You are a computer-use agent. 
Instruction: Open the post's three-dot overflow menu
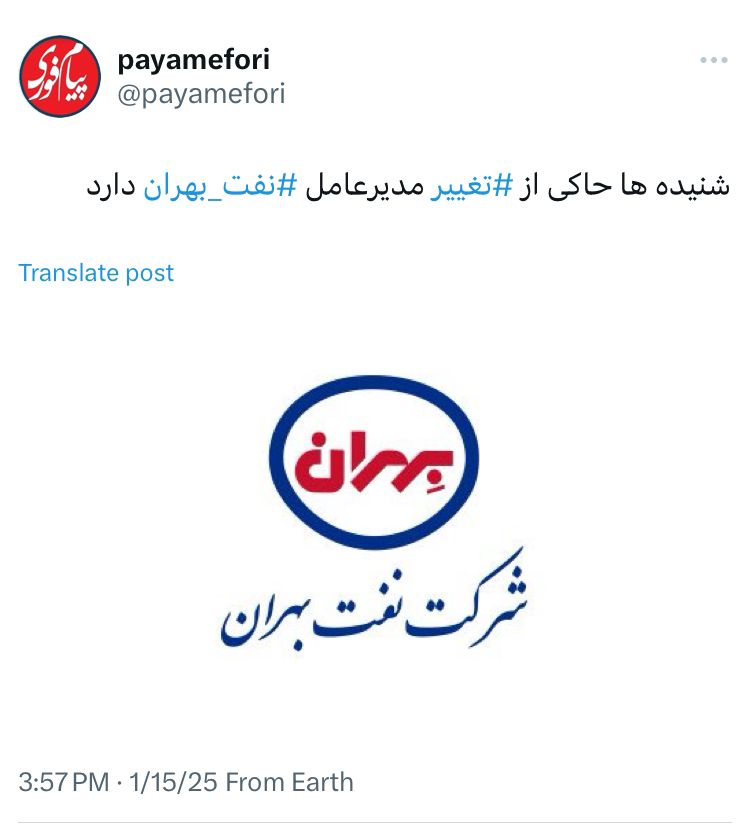pos(713,60)
